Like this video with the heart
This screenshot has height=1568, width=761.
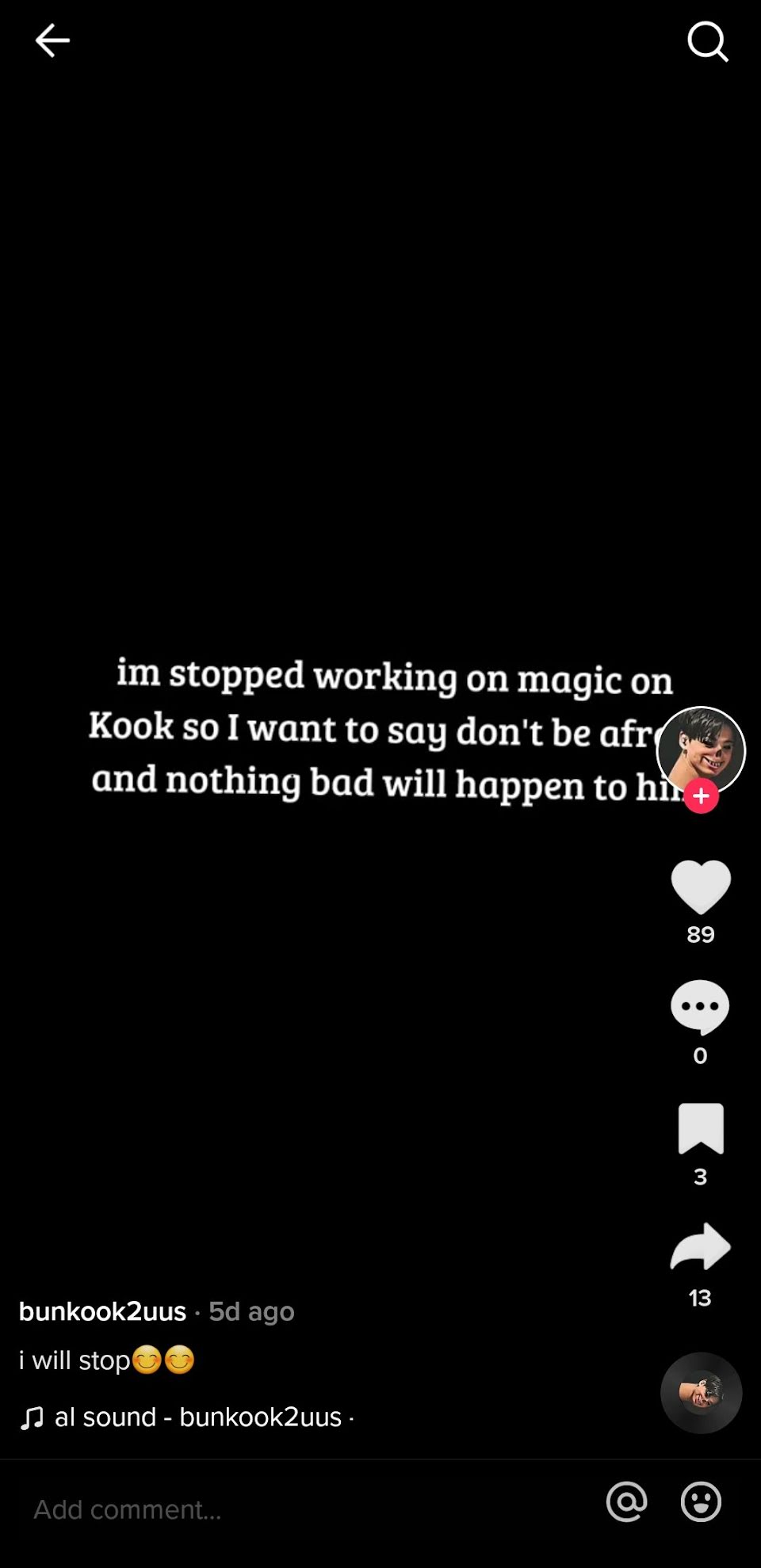point(701,887)
